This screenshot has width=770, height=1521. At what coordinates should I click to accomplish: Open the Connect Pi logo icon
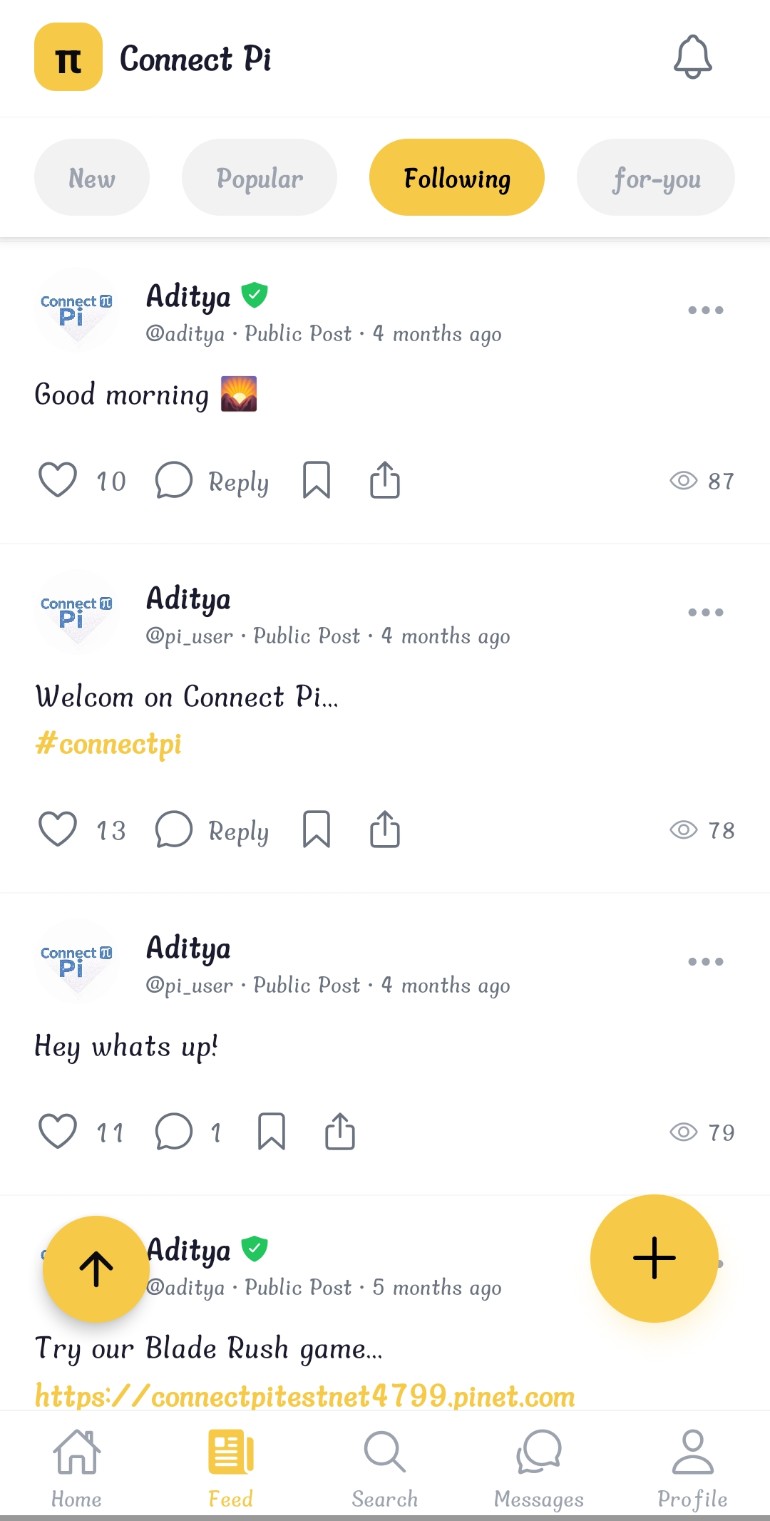click(67, 58)
